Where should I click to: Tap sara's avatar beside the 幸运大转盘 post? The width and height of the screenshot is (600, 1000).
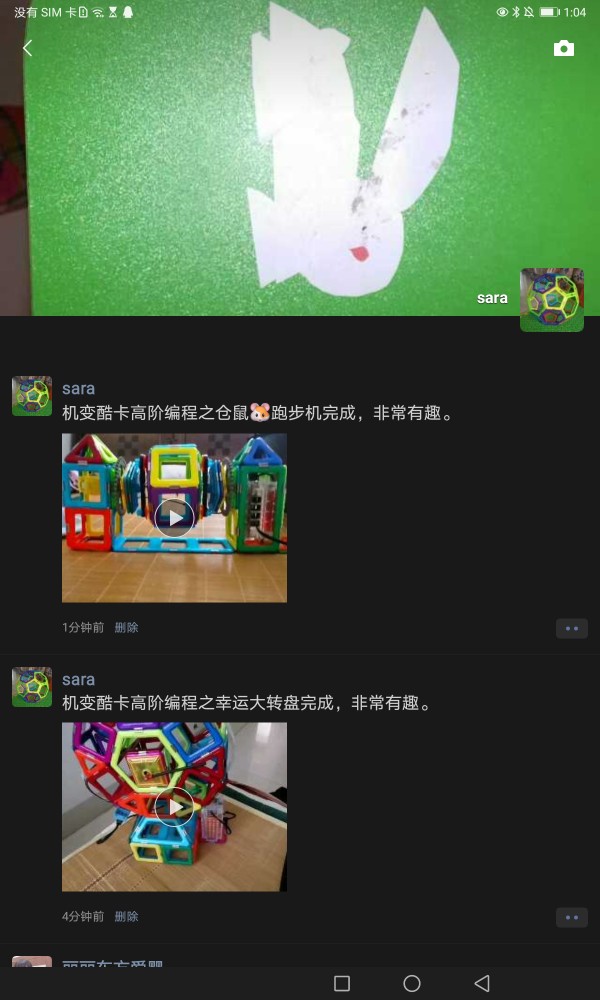coord(32,687)
